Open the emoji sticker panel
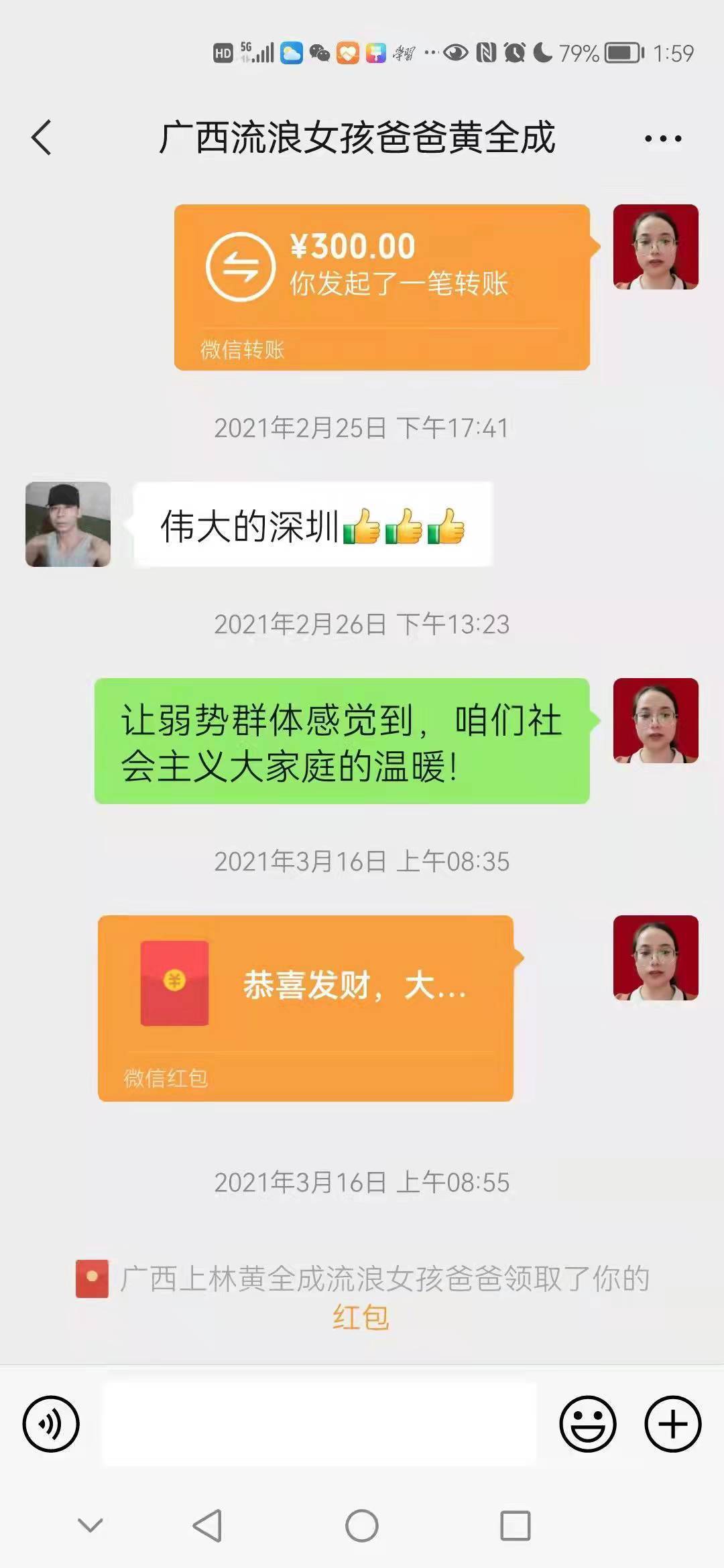 click(588, 1424)
